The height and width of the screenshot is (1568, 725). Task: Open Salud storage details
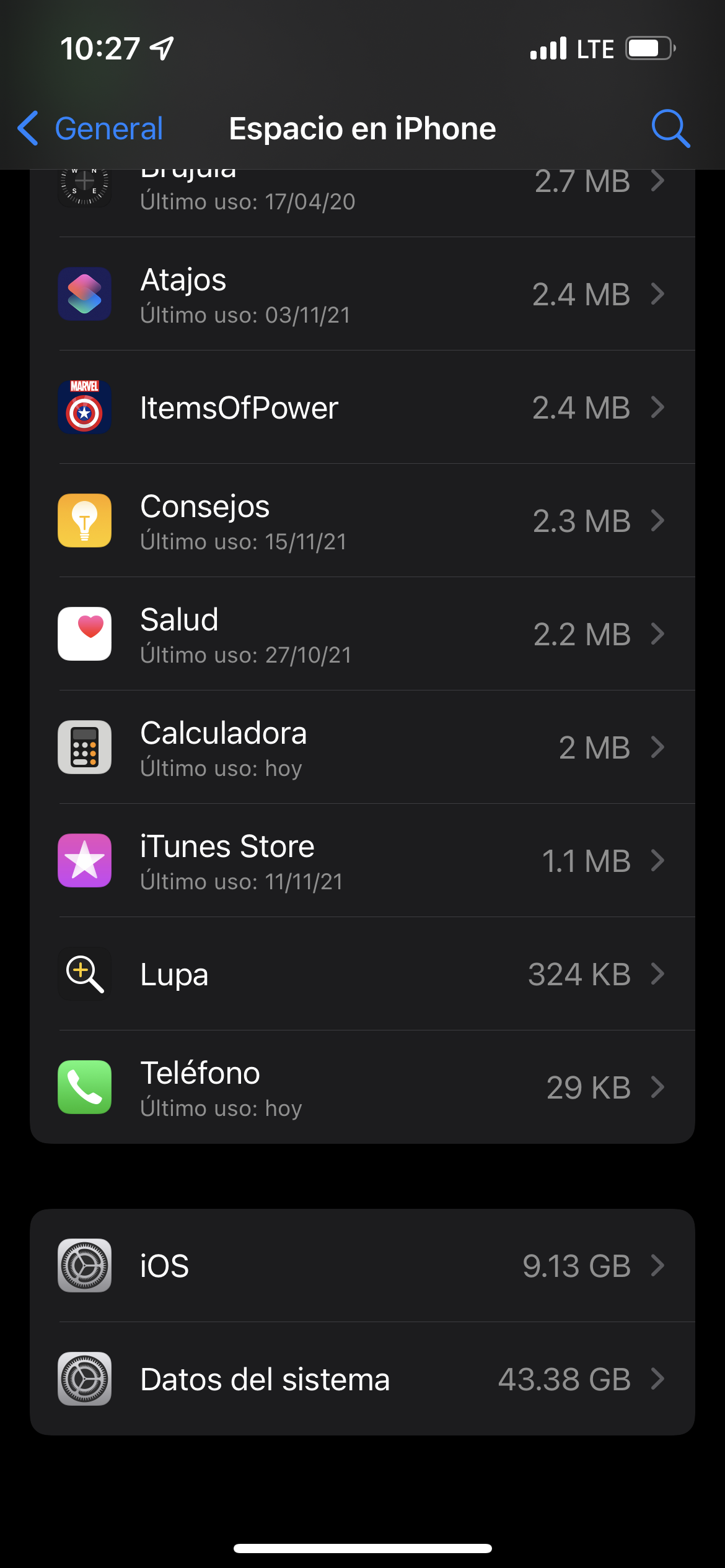point(362,634)
